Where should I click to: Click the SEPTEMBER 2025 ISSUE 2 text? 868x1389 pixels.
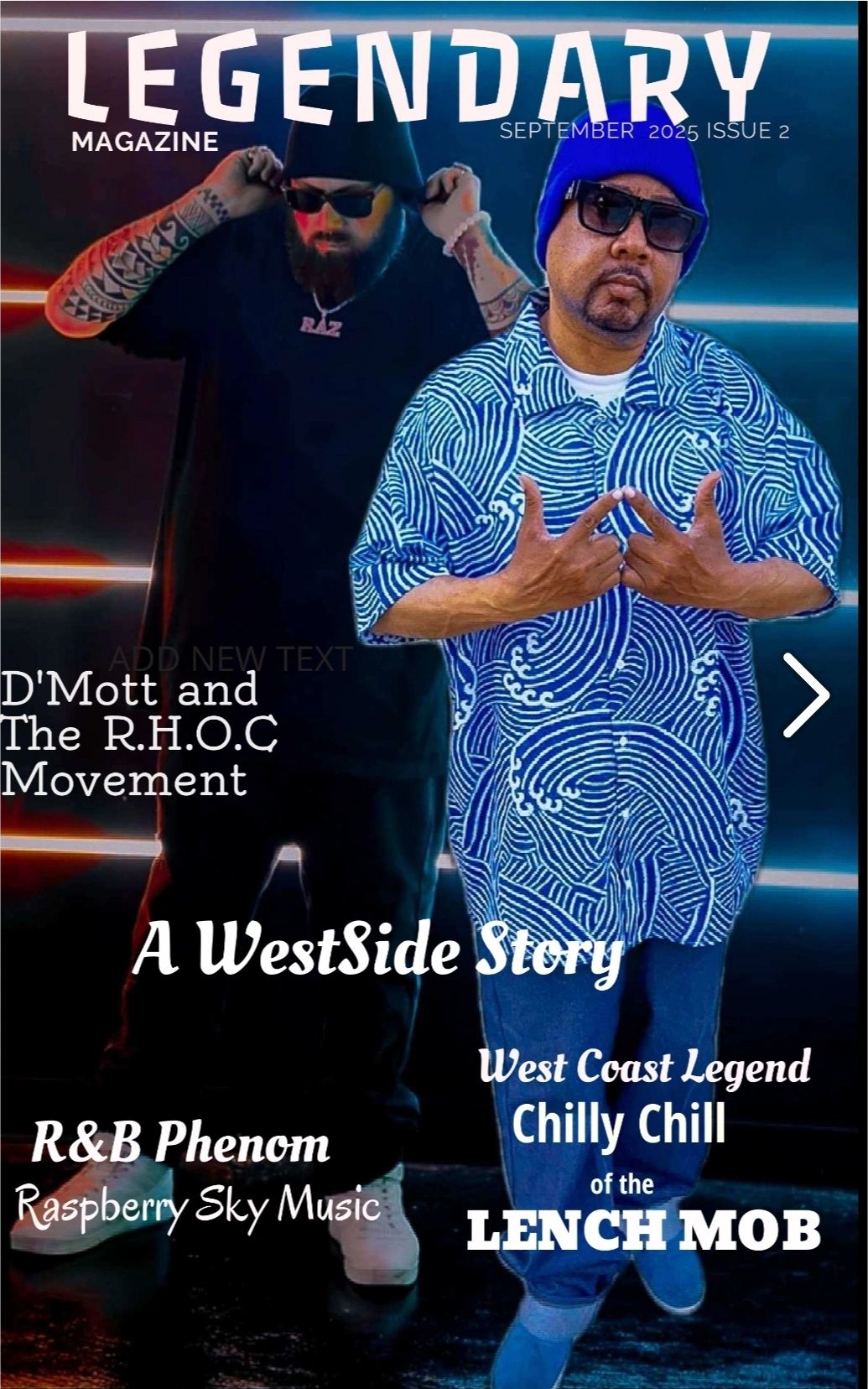642,131
